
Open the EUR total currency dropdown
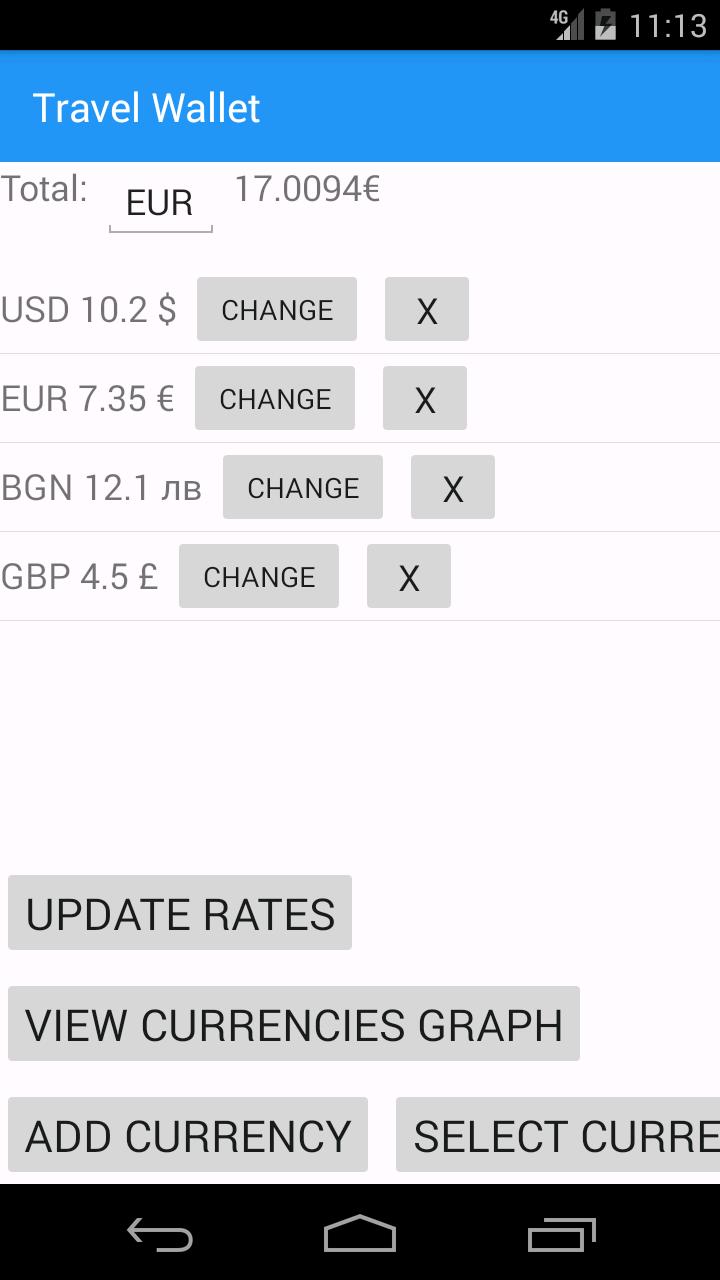click(160, 204)
